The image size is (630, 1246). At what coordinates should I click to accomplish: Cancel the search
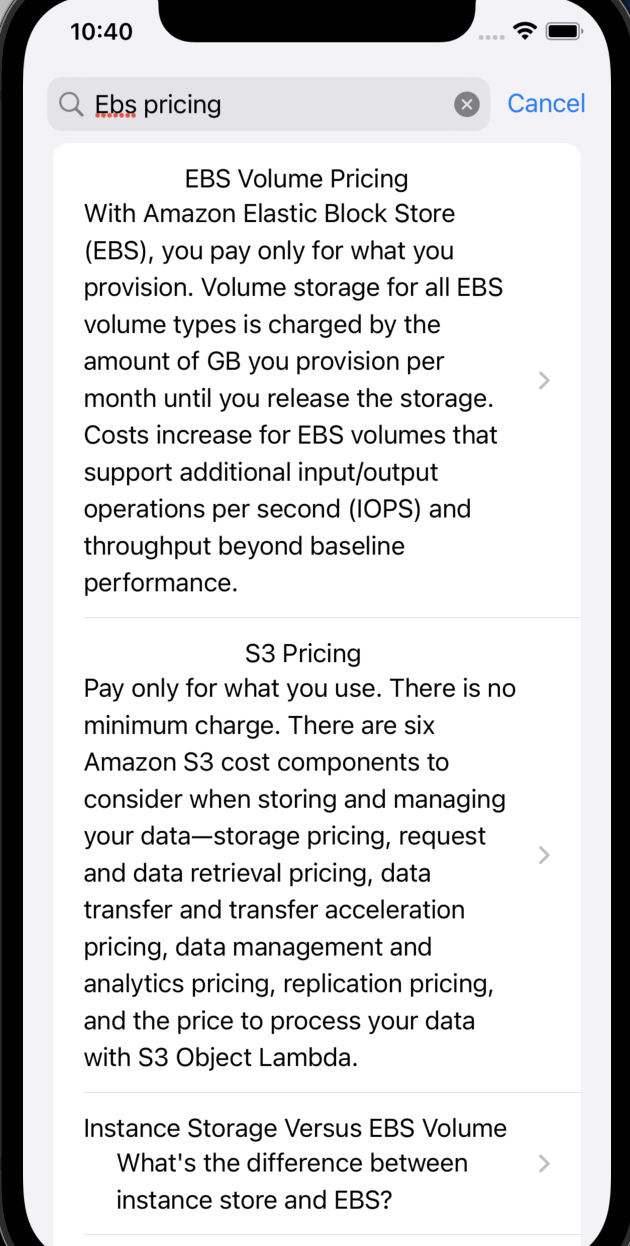pos(546,103)
